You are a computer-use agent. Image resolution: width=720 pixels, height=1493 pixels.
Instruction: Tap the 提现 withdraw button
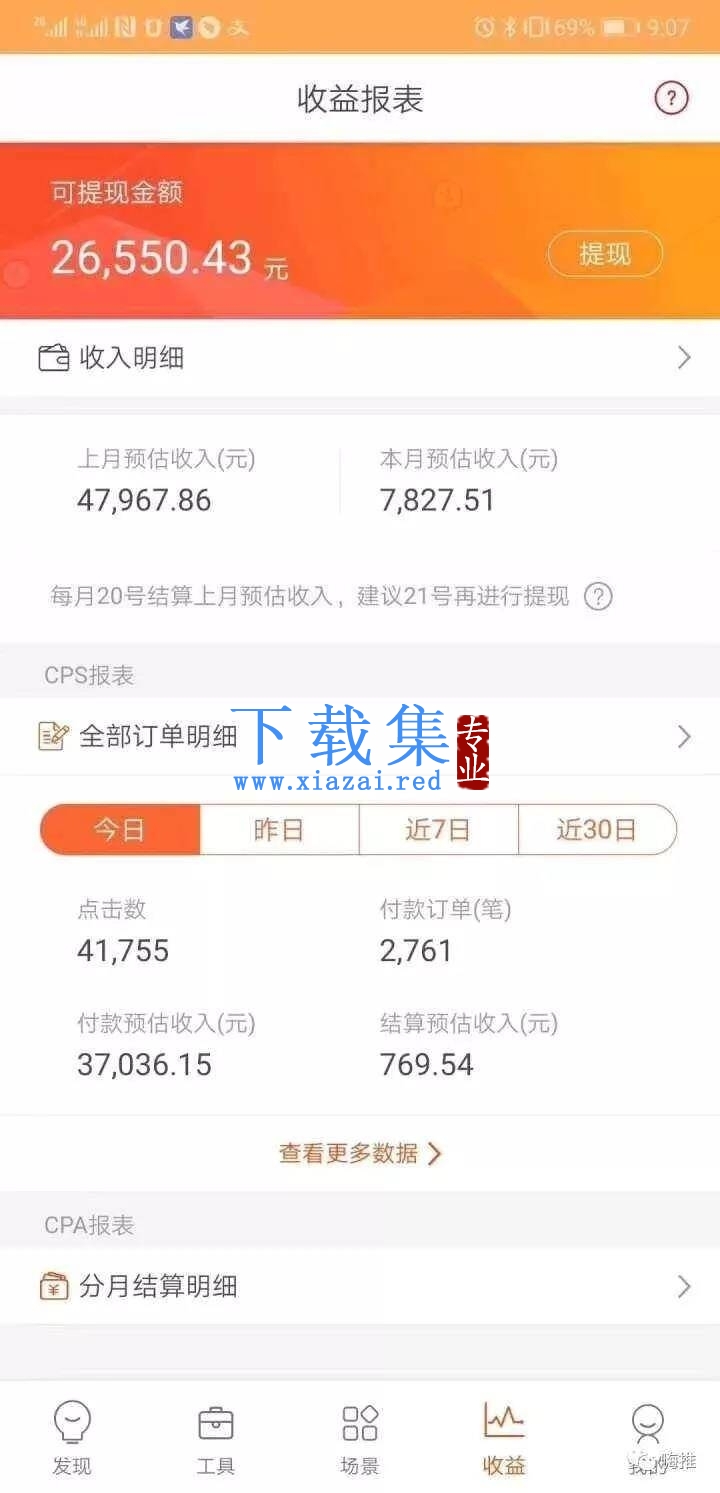[x=605, y=255]
